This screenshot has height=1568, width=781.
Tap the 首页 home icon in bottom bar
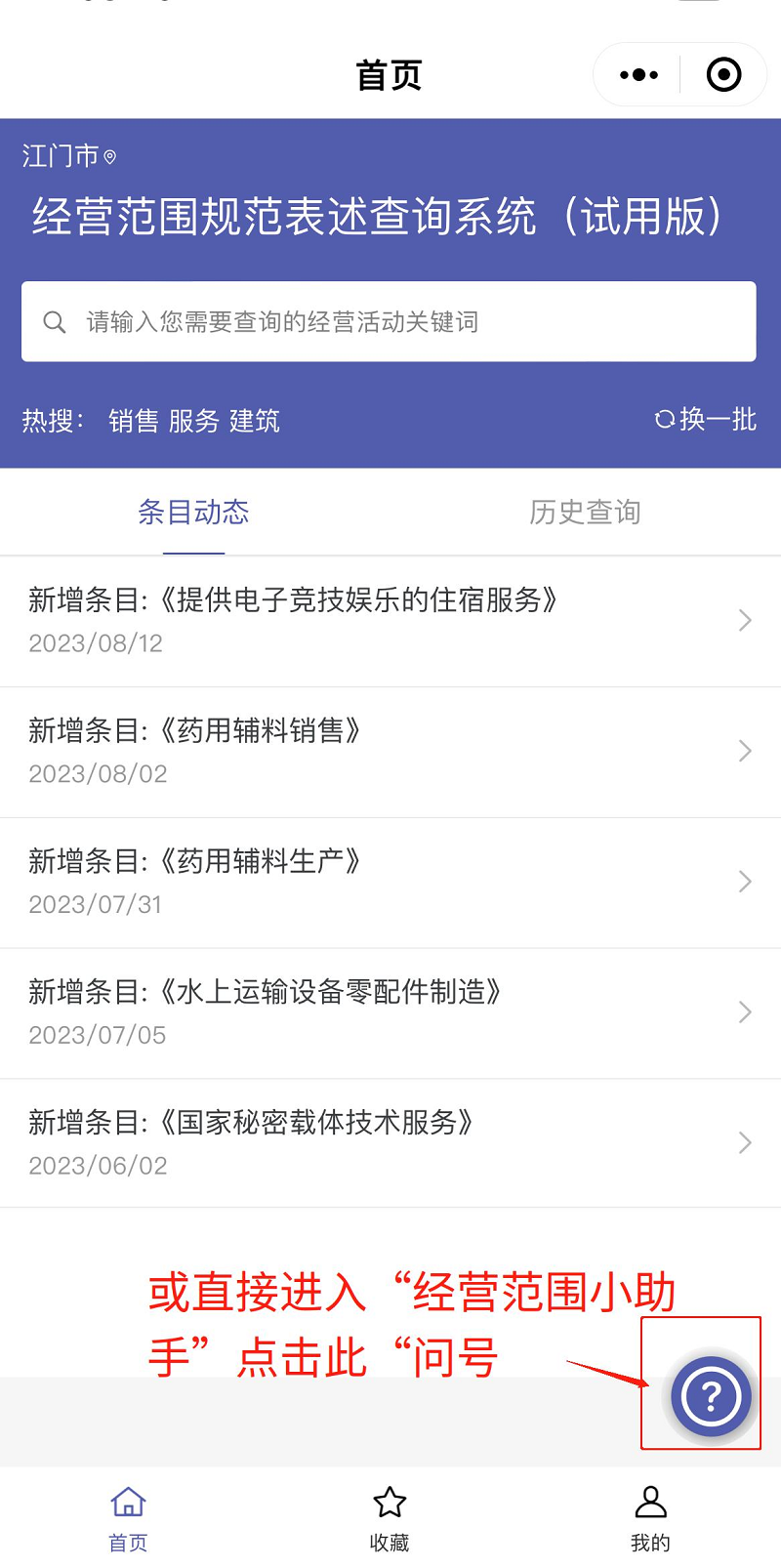pos(127,1501)
